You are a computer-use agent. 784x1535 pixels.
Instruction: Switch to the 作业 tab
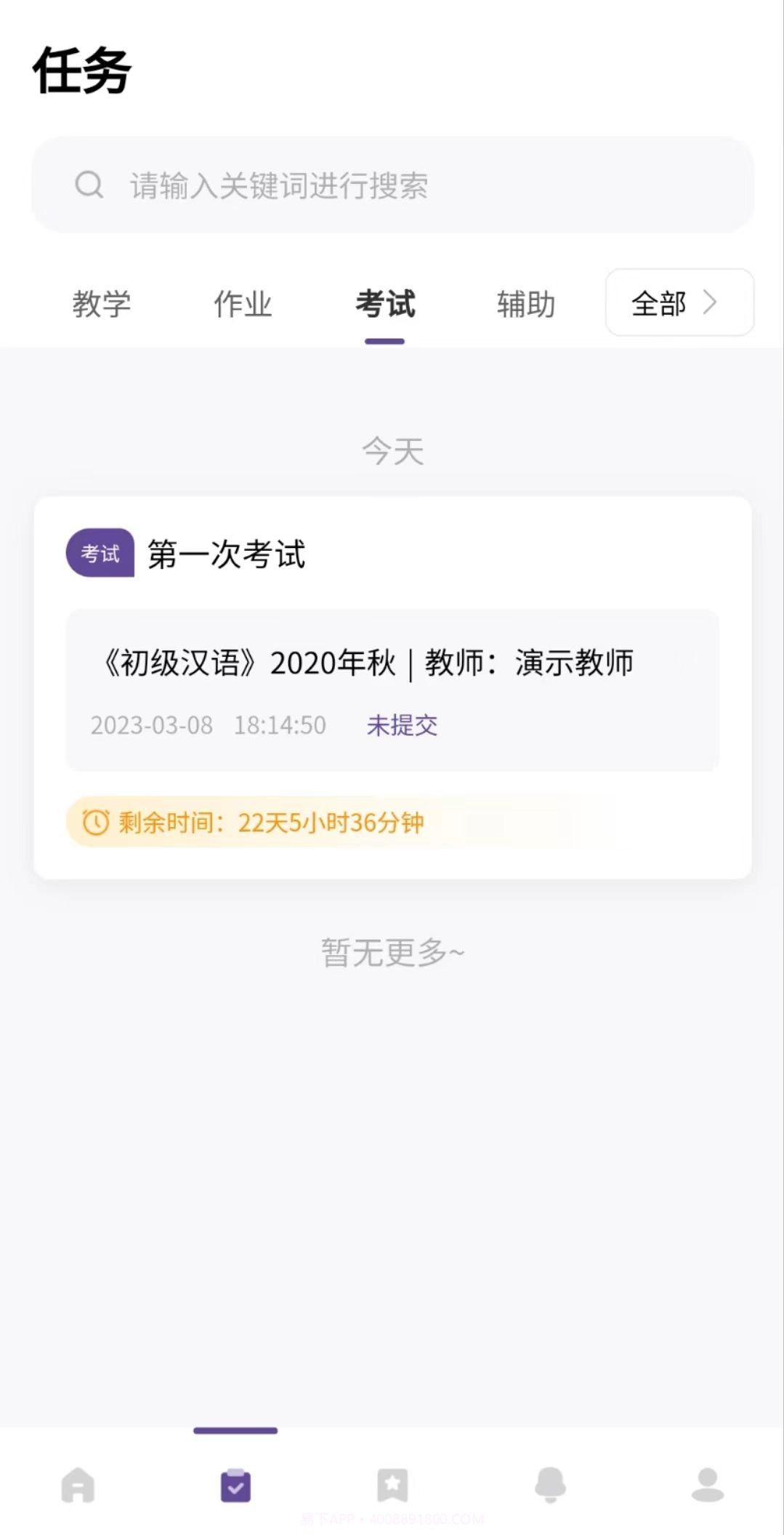click(x=243, y=303)
